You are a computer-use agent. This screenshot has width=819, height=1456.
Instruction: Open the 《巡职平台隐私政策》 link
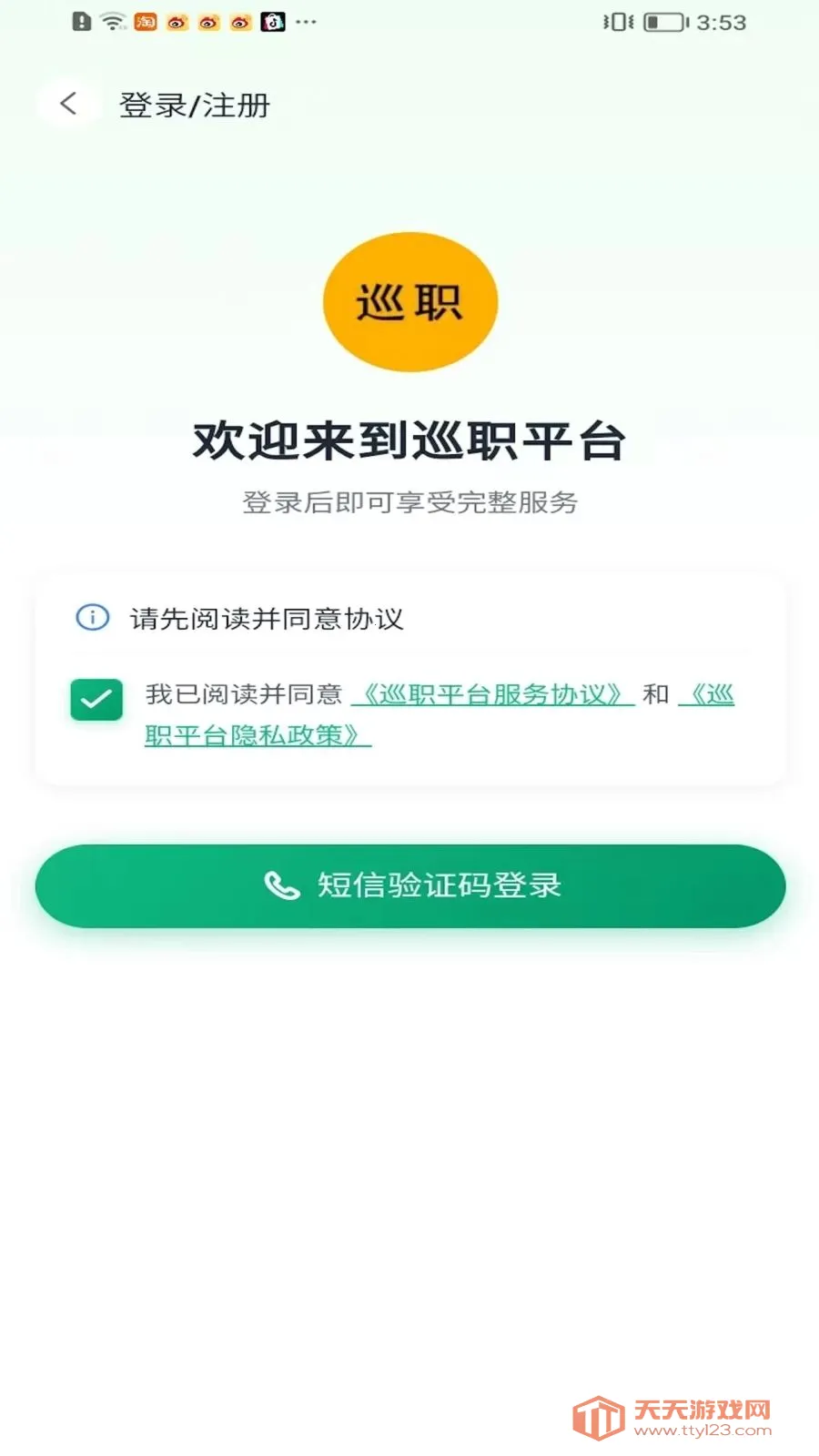point(258,735)
